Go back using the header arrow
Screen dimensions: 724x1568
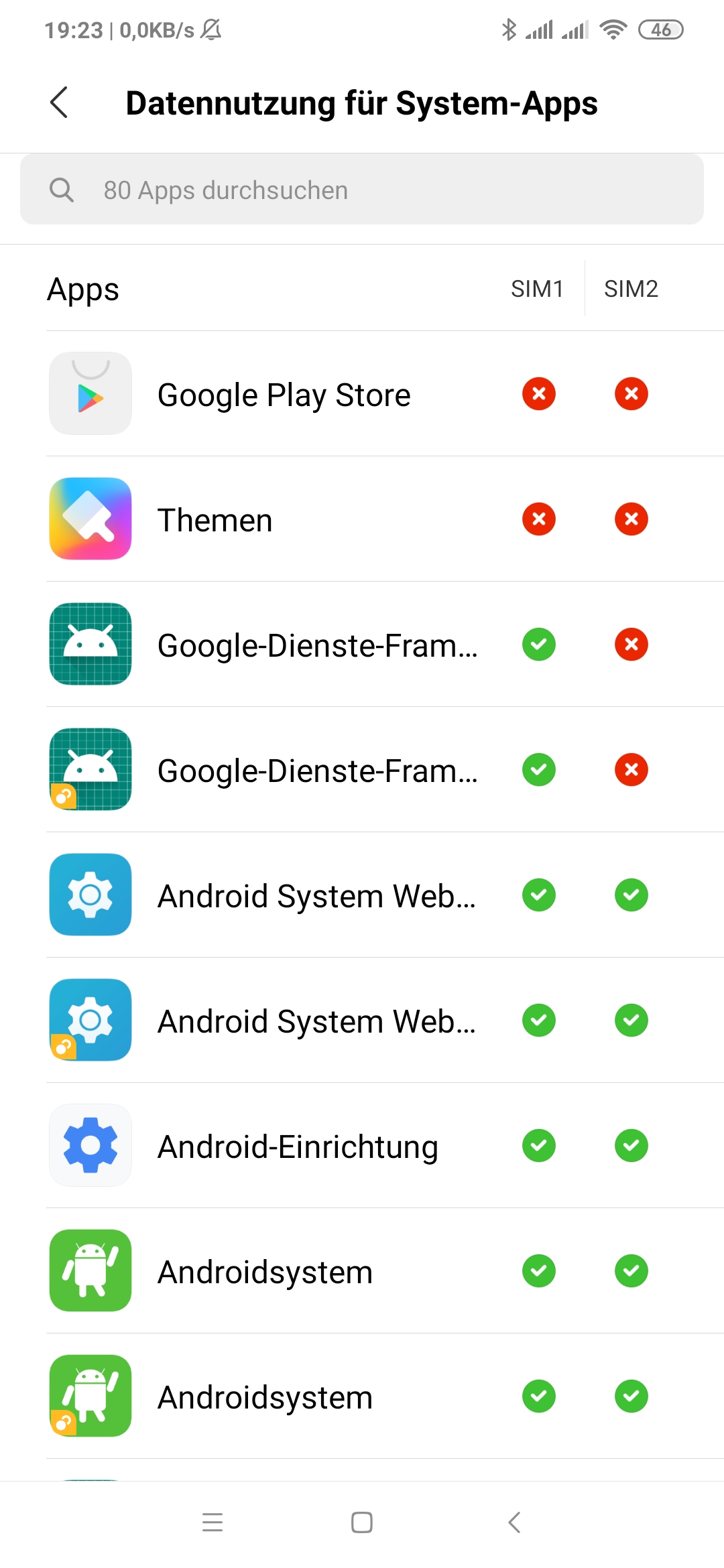(59, 103)
